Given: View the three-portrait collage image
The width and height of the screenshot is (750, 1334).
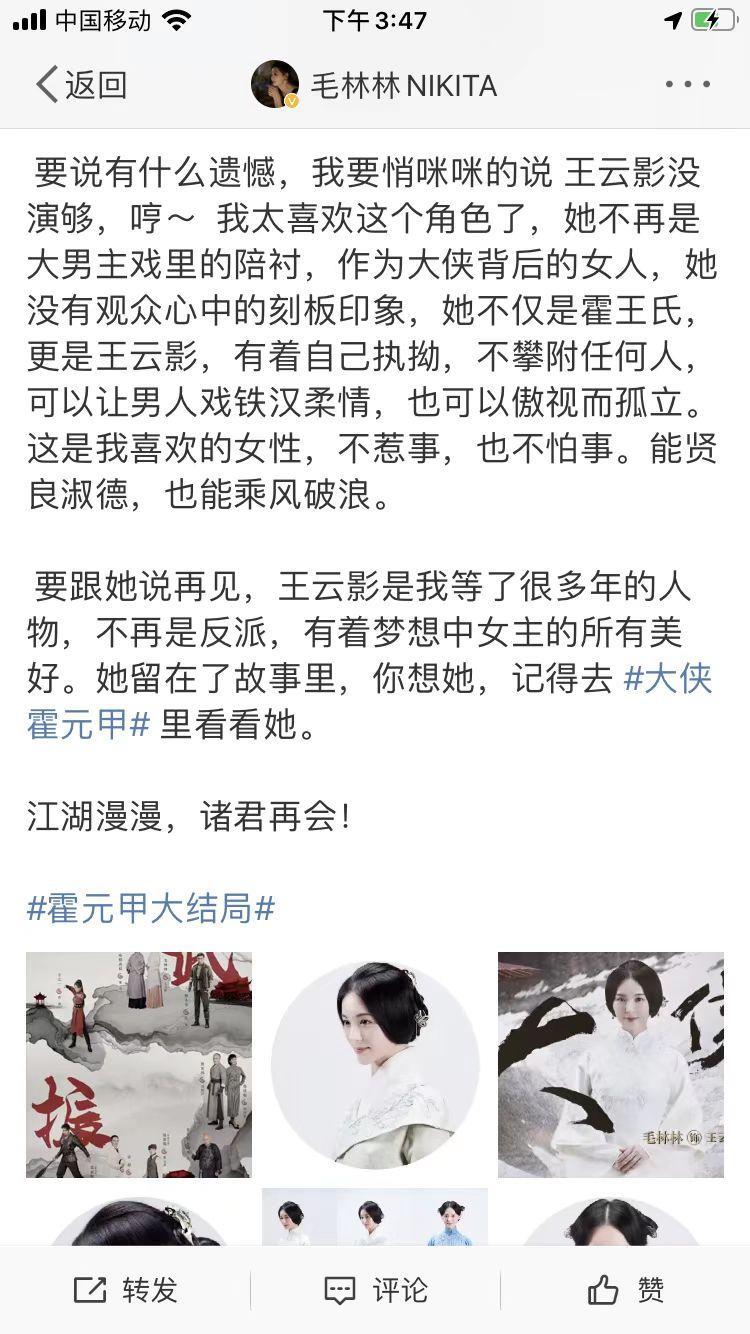Looking at the screenshot, I should pos(375,1217).
